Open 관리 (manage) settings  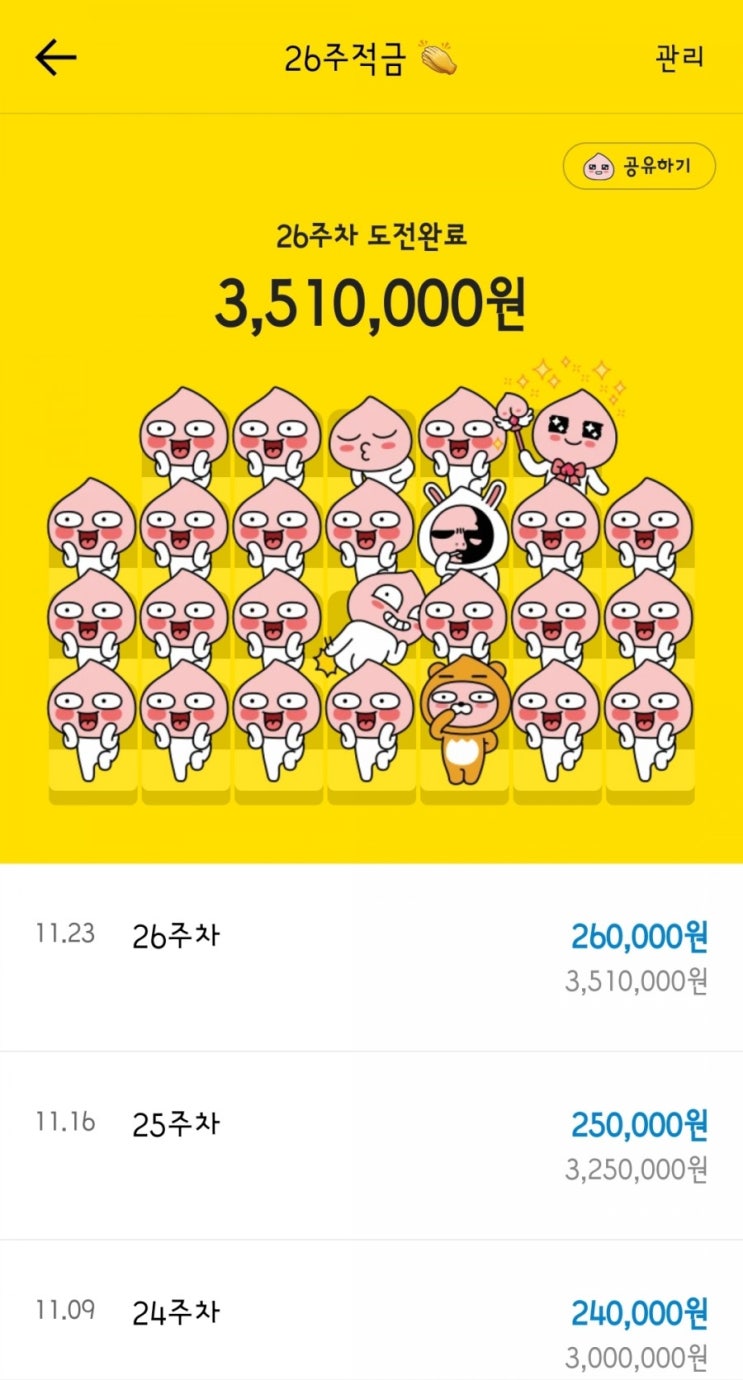pos(679,57)
